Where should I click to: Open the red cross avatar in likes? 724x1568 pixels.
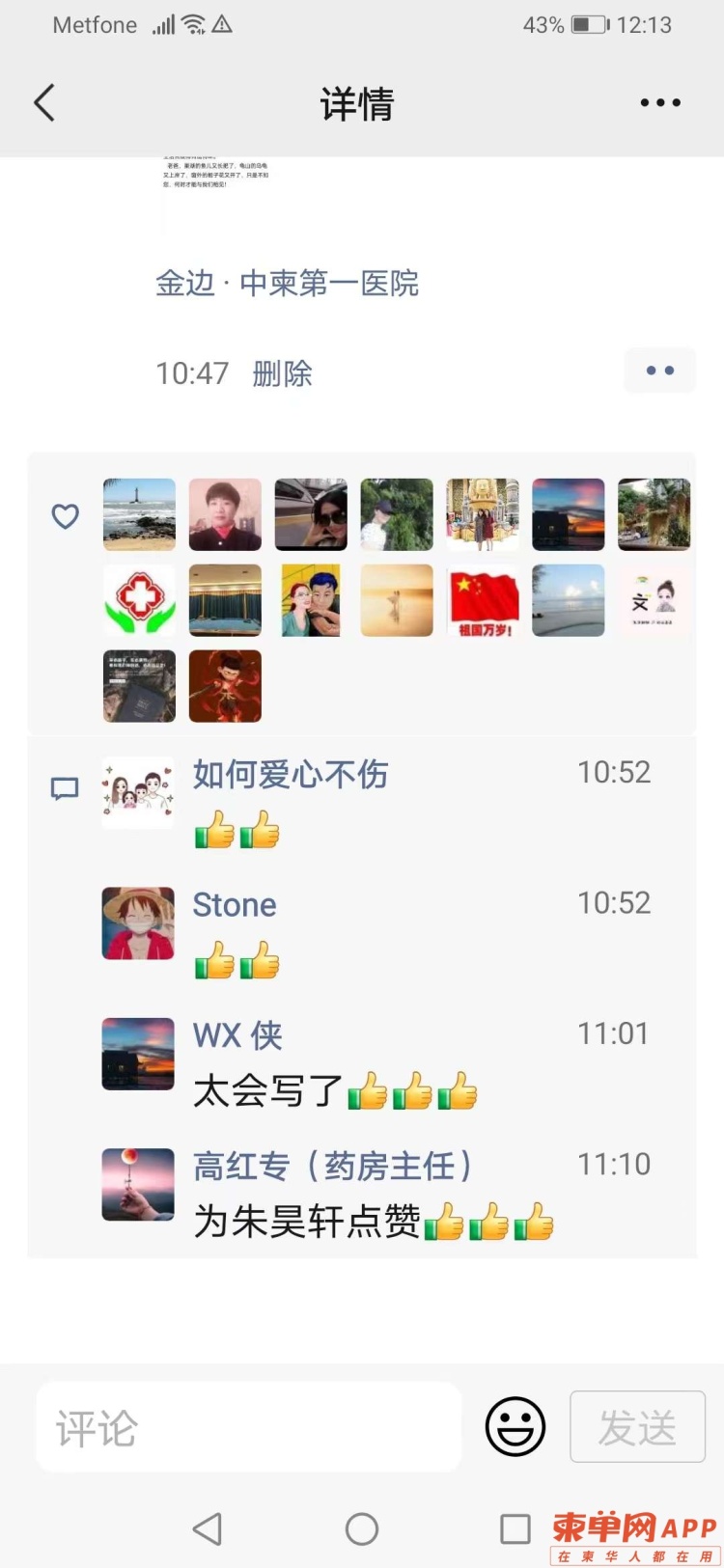140,600
